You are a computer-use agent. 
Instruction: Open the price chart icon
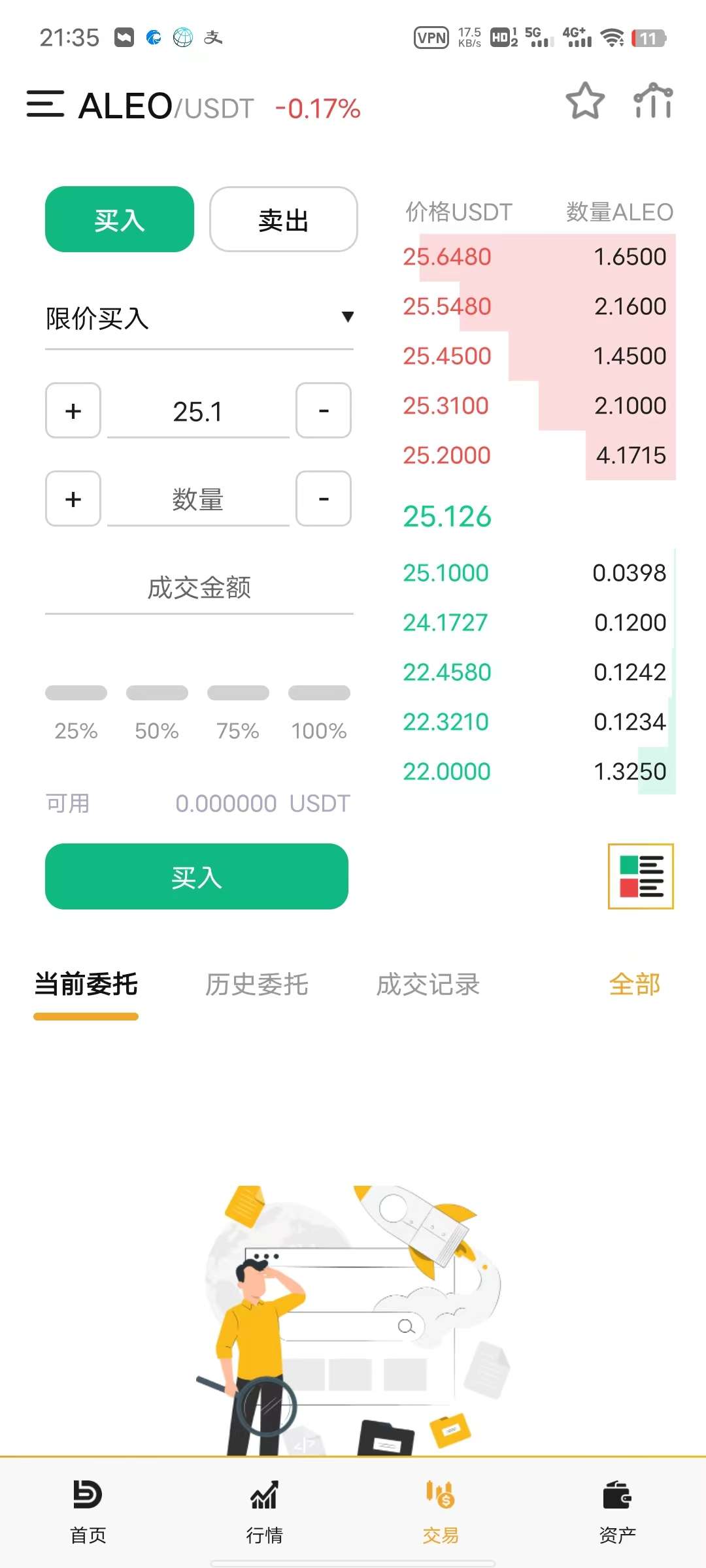pyautogui.click(x=653, y=101)
